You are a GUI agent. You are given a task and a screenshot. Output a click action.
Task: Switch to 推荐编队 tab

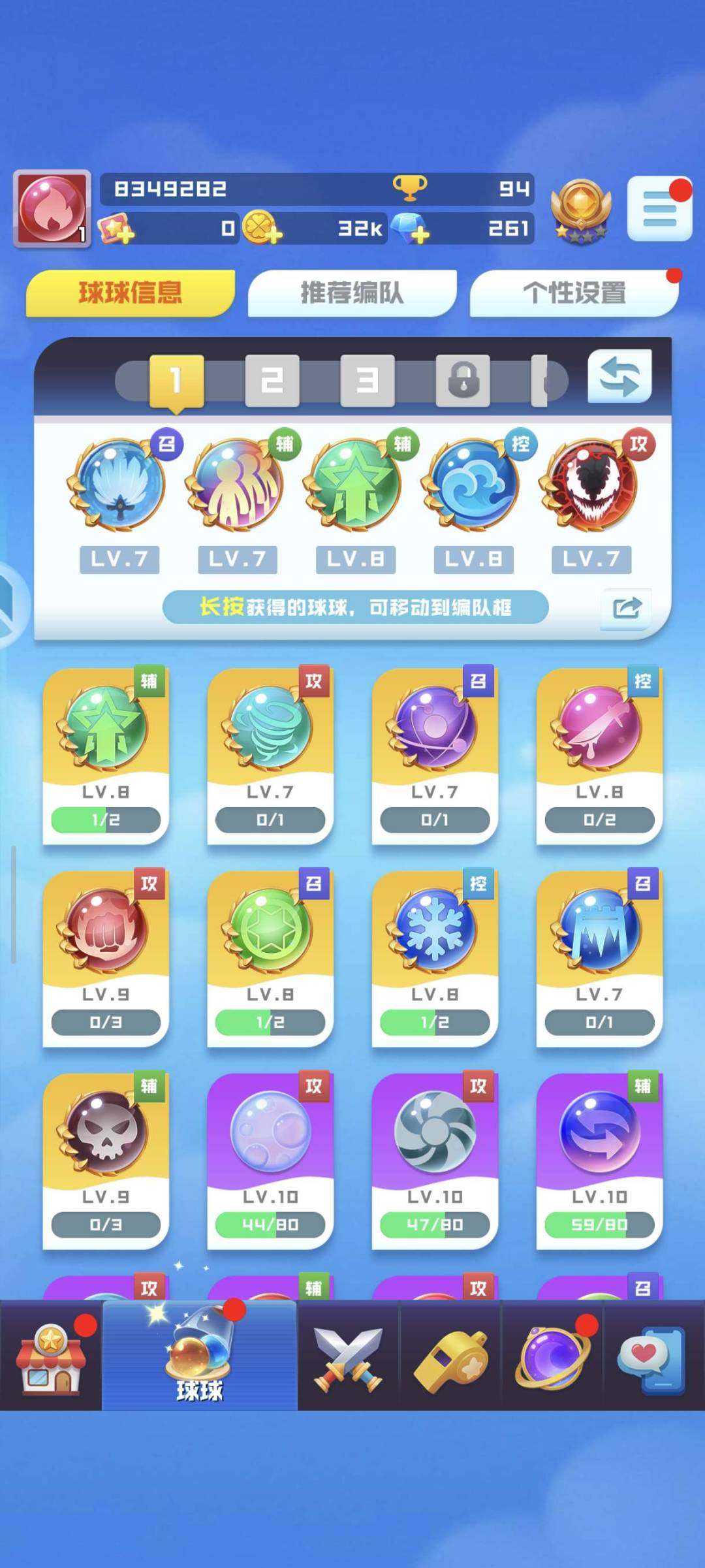pos(352,293)
